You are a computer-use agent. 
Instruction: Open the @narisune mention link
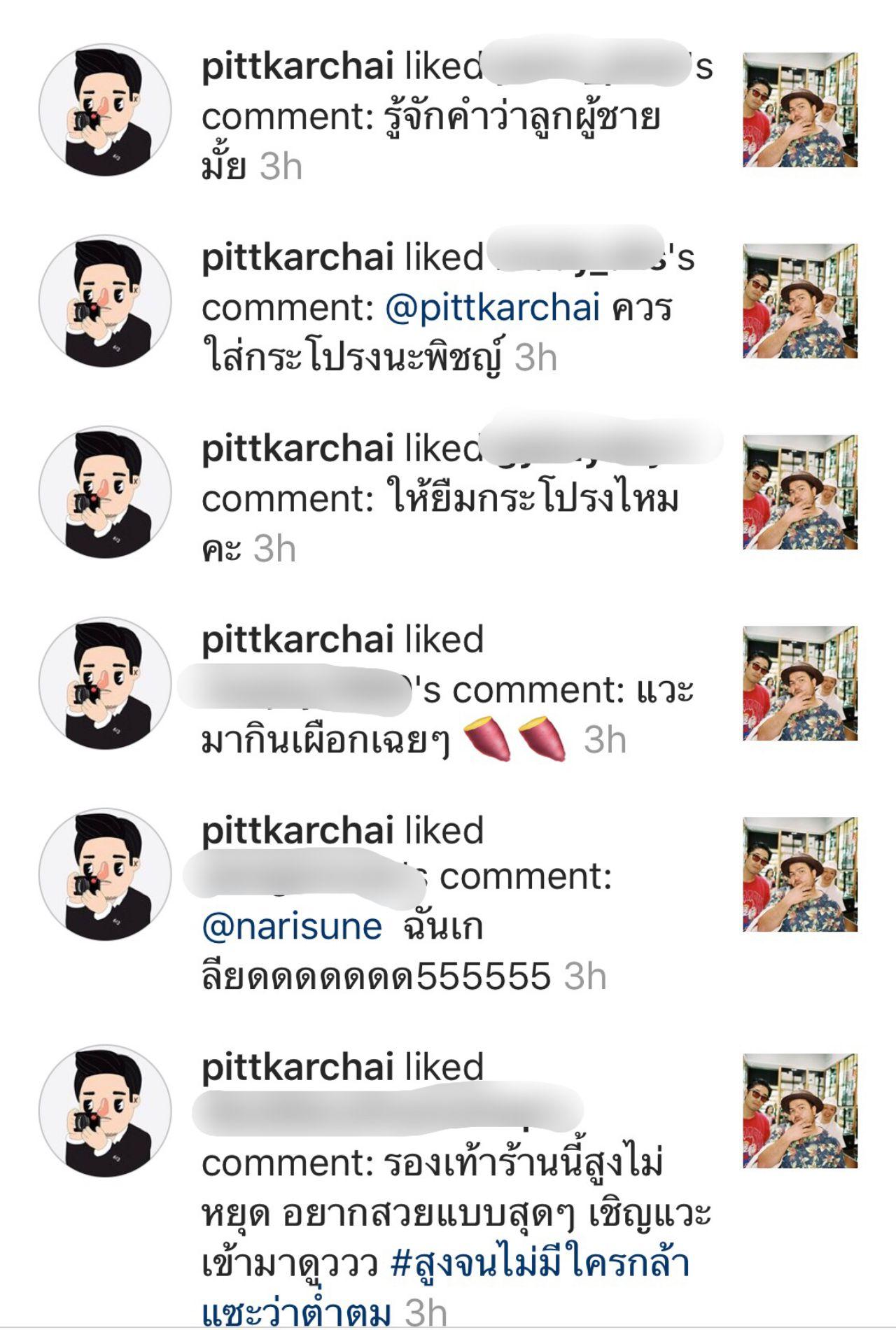pos(292,926)
